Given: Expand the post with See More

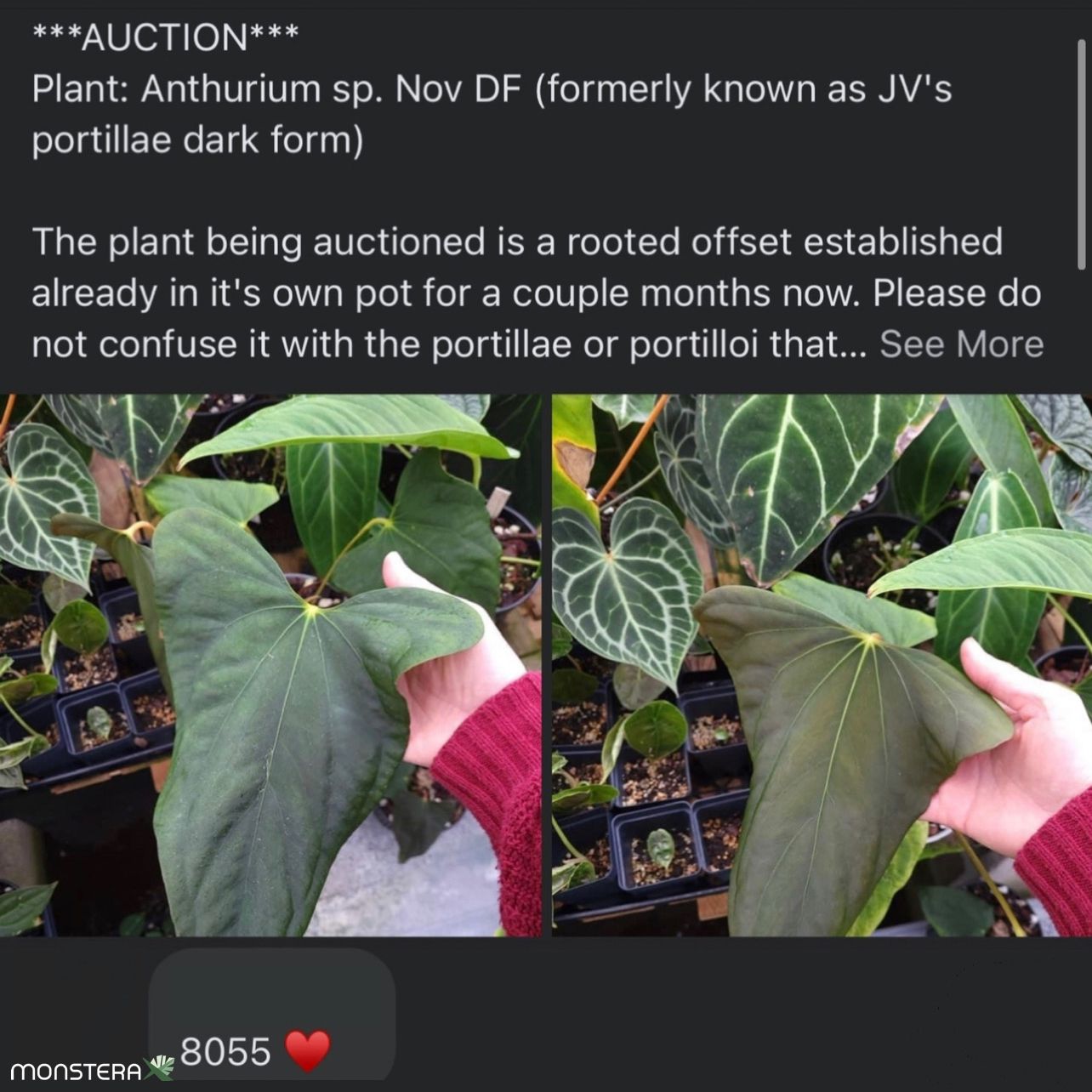Looking at the screenshot, I should (961, 344).
